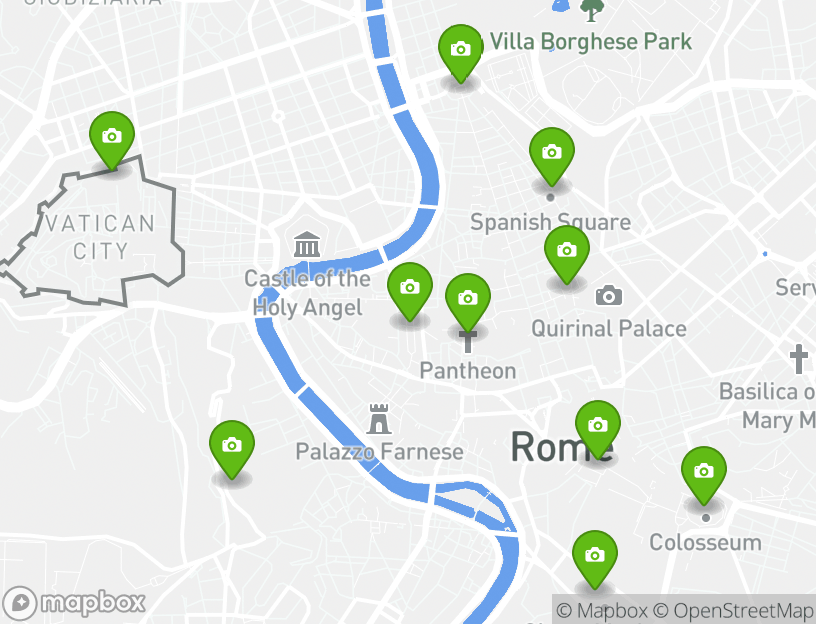Select the green marker on the Pantheon
This screenshot has height=624, width=816.
point(467,300)
